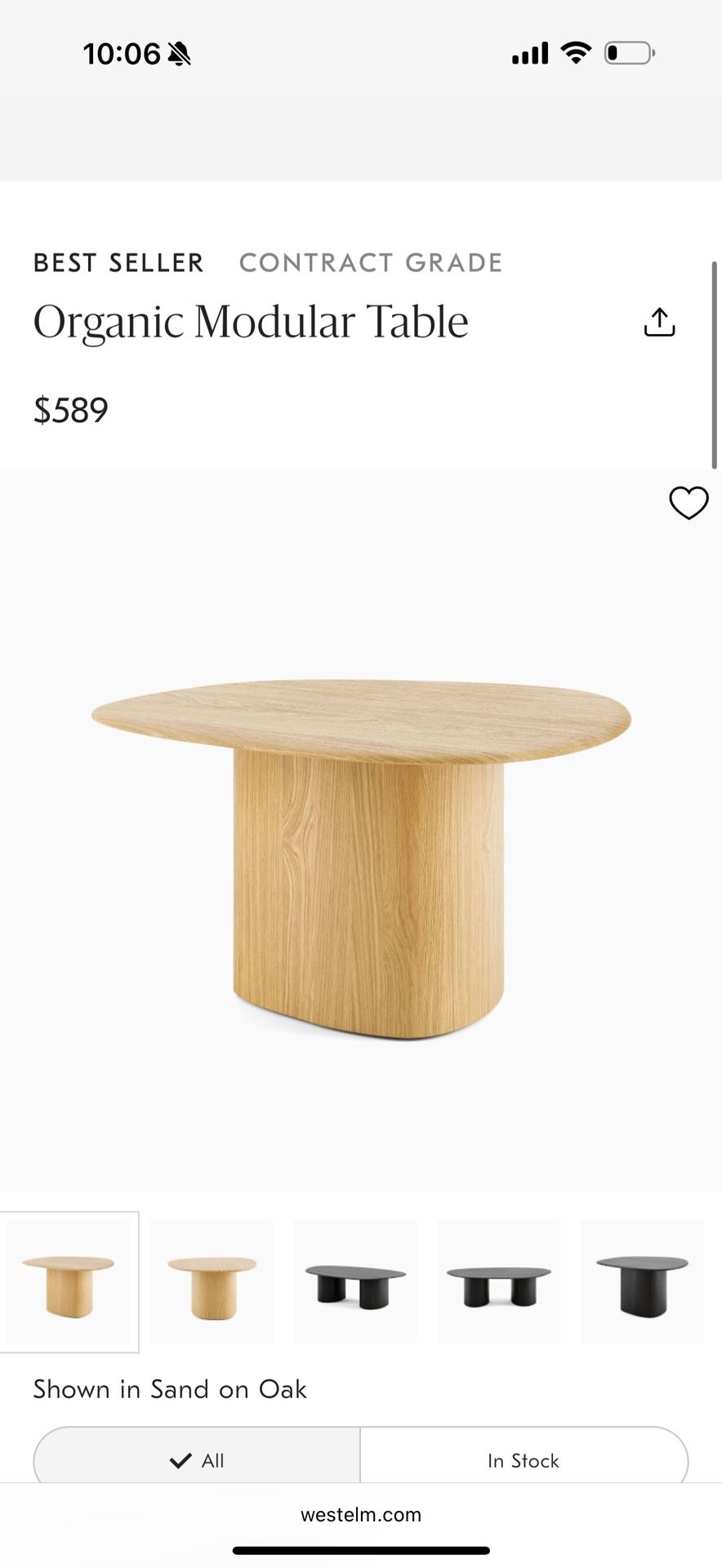Viewport: 722px width, 1568px height.
Task: Select the Best Seller label
Action: [x=117, y=262]
